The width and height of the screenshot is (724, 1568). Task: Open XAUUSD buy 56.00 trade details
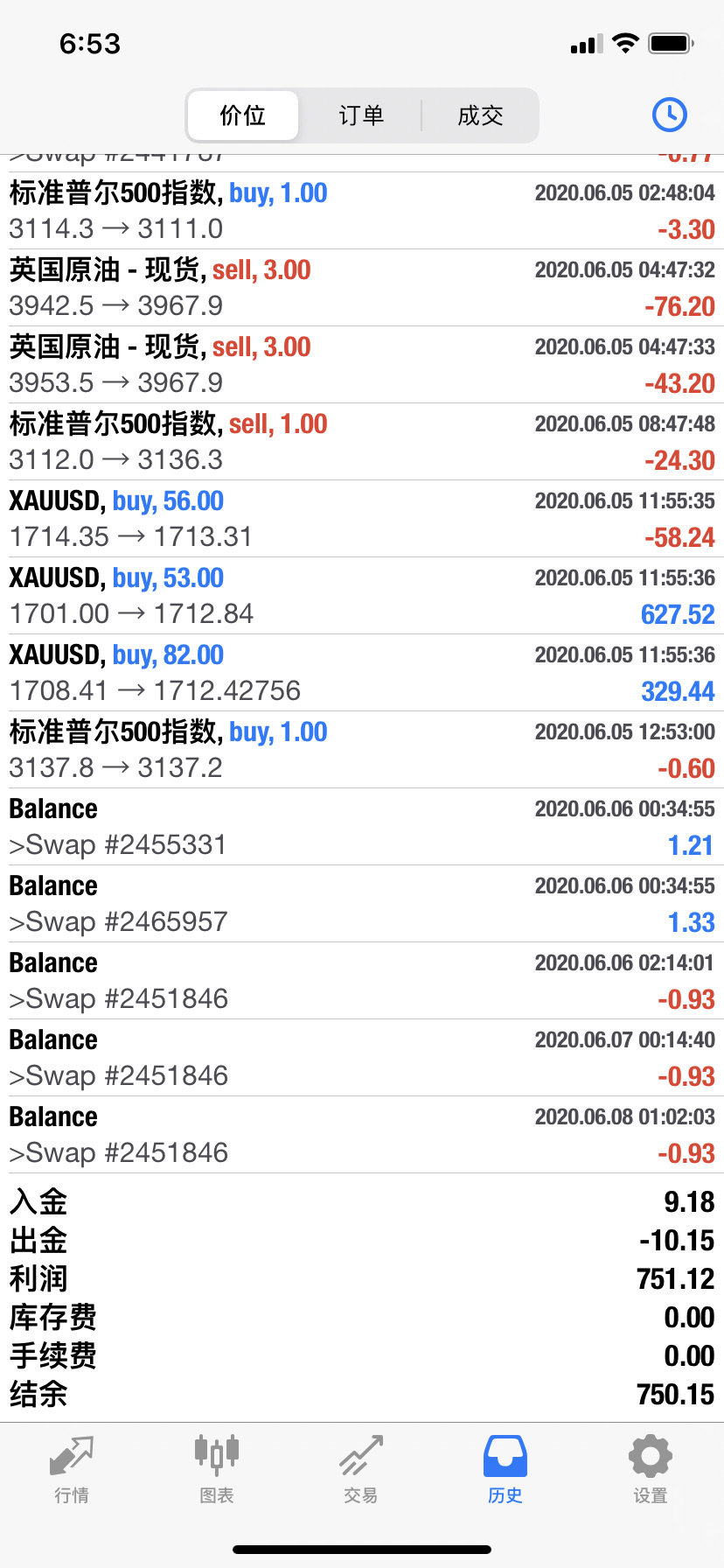(x=362, y=519)
